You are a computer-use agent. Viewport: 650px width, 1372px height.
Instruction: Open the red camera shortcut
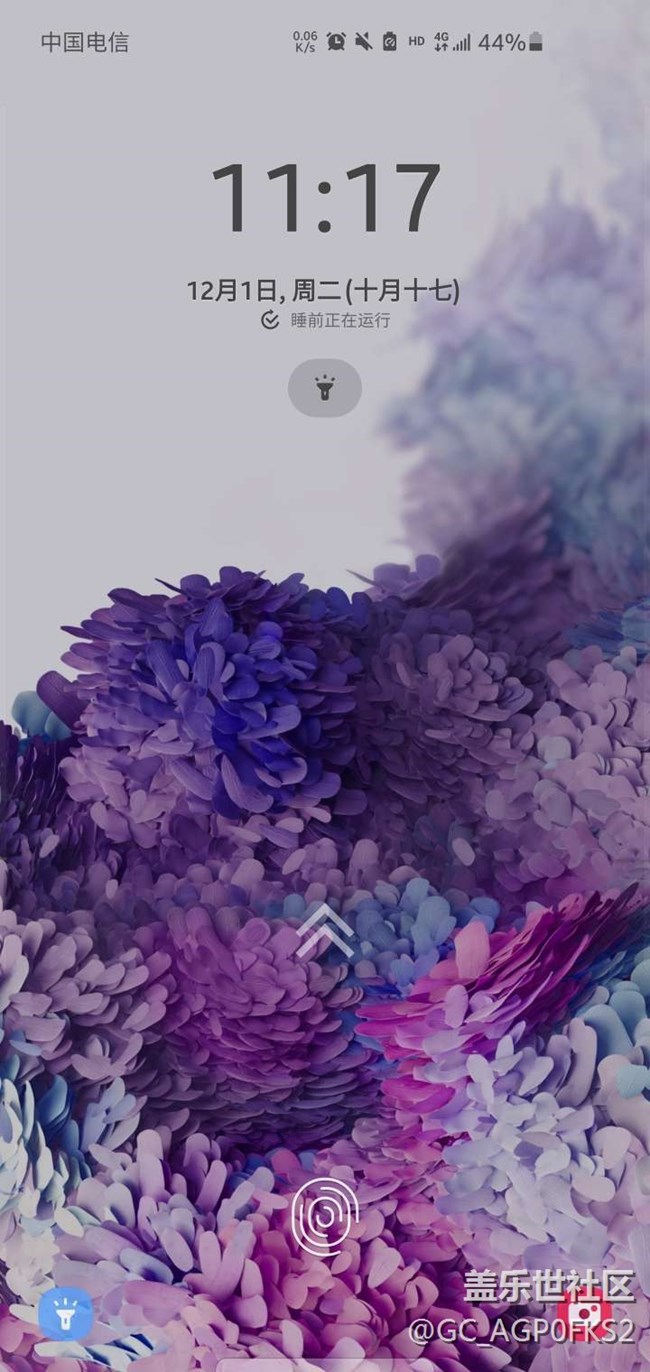[x=586, y=1311]
